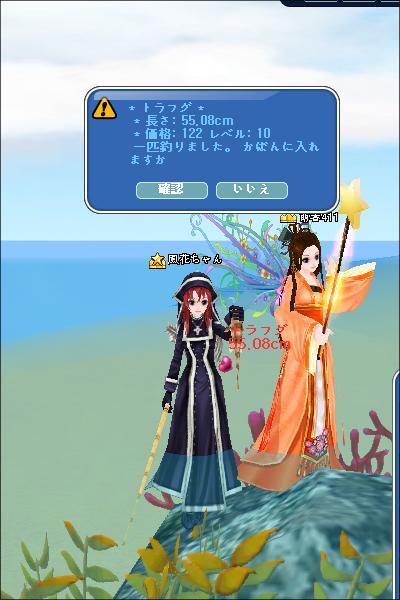This screenshot has height=600, width=400.
Task: Decline by tapping いいえ
Action: point(252,190)
